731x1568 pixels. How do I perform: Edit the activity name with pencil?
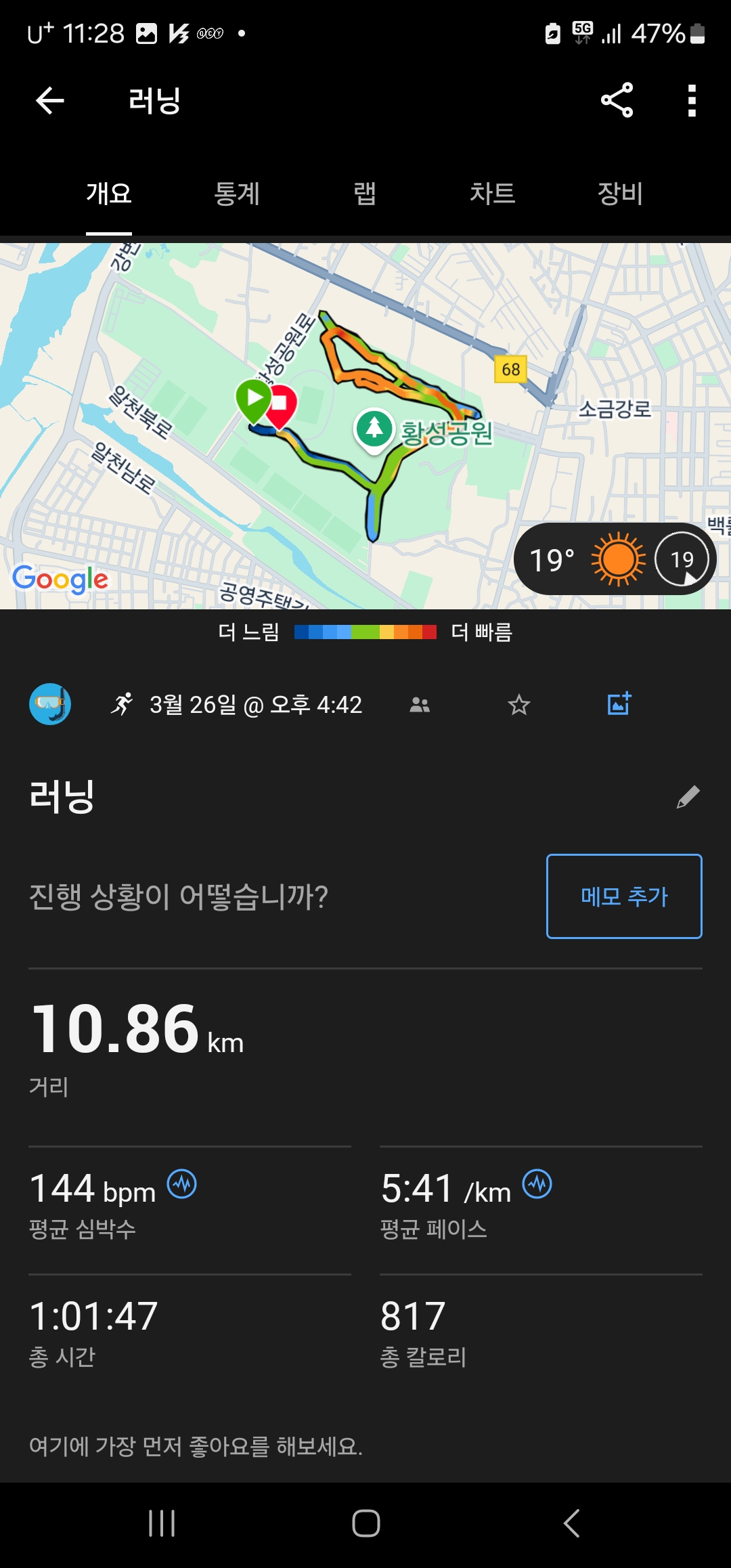pyautogui.click(x=688, y=797)
